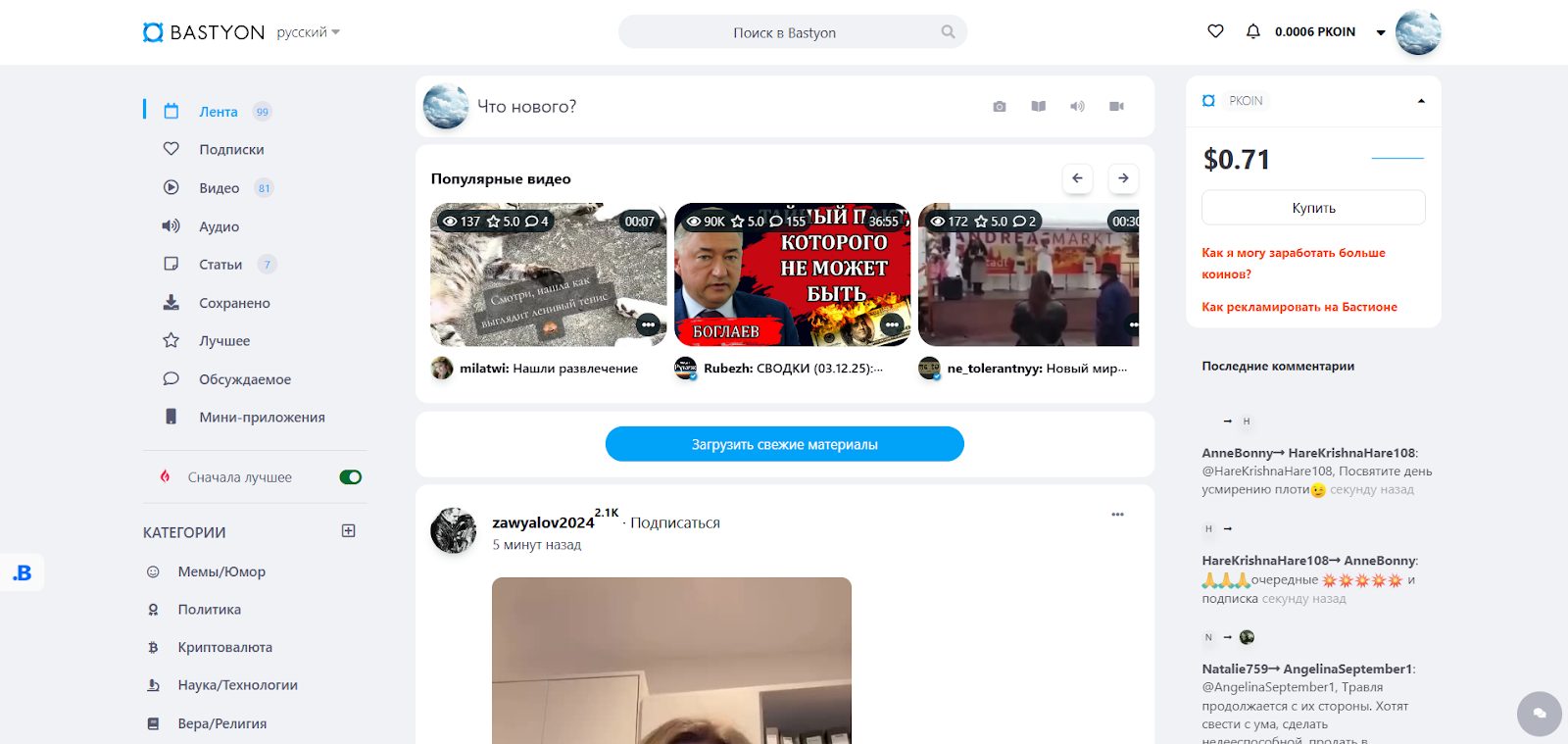Show next popular videos with right arrow

[1123, 178]
